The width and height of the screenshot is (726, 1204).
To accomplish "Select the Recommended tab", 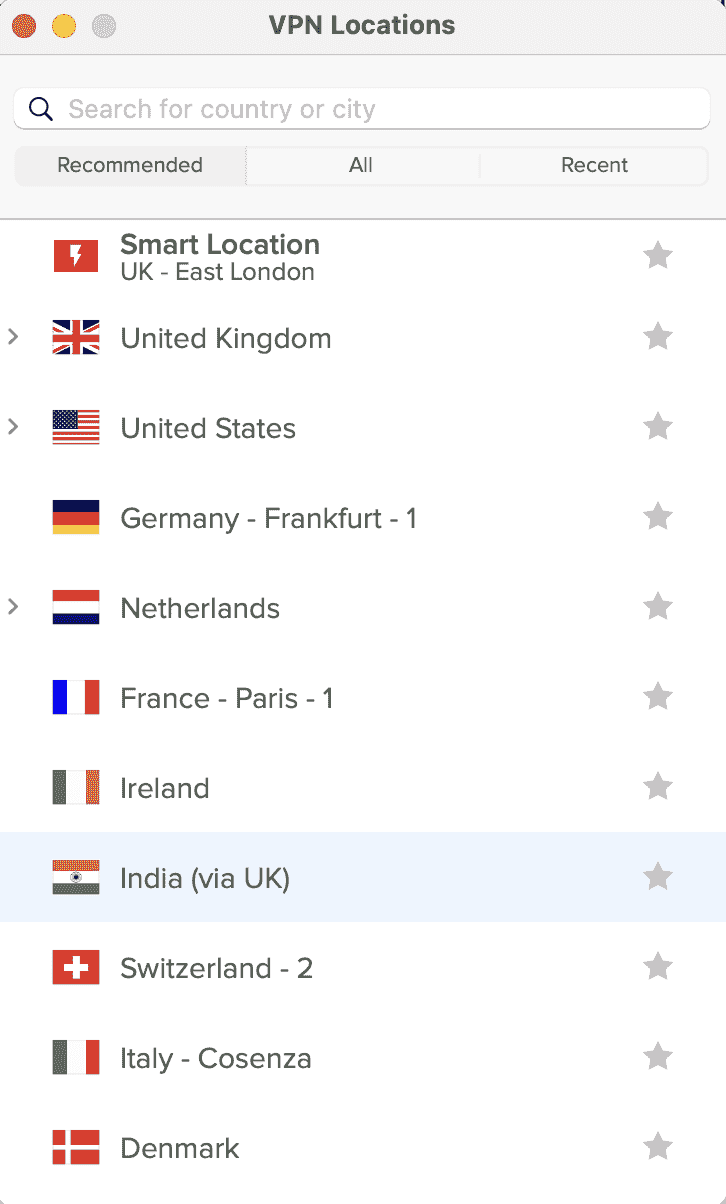I will [130, 165].
